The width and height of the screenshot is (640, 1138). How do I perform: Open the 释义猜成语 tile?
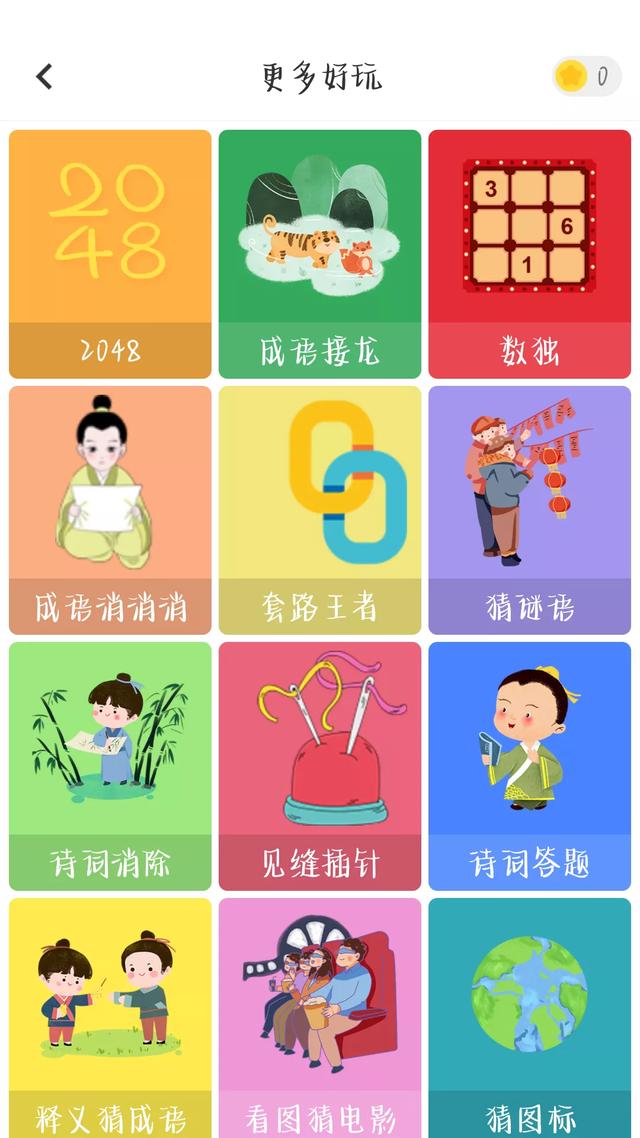(110, 1018)
